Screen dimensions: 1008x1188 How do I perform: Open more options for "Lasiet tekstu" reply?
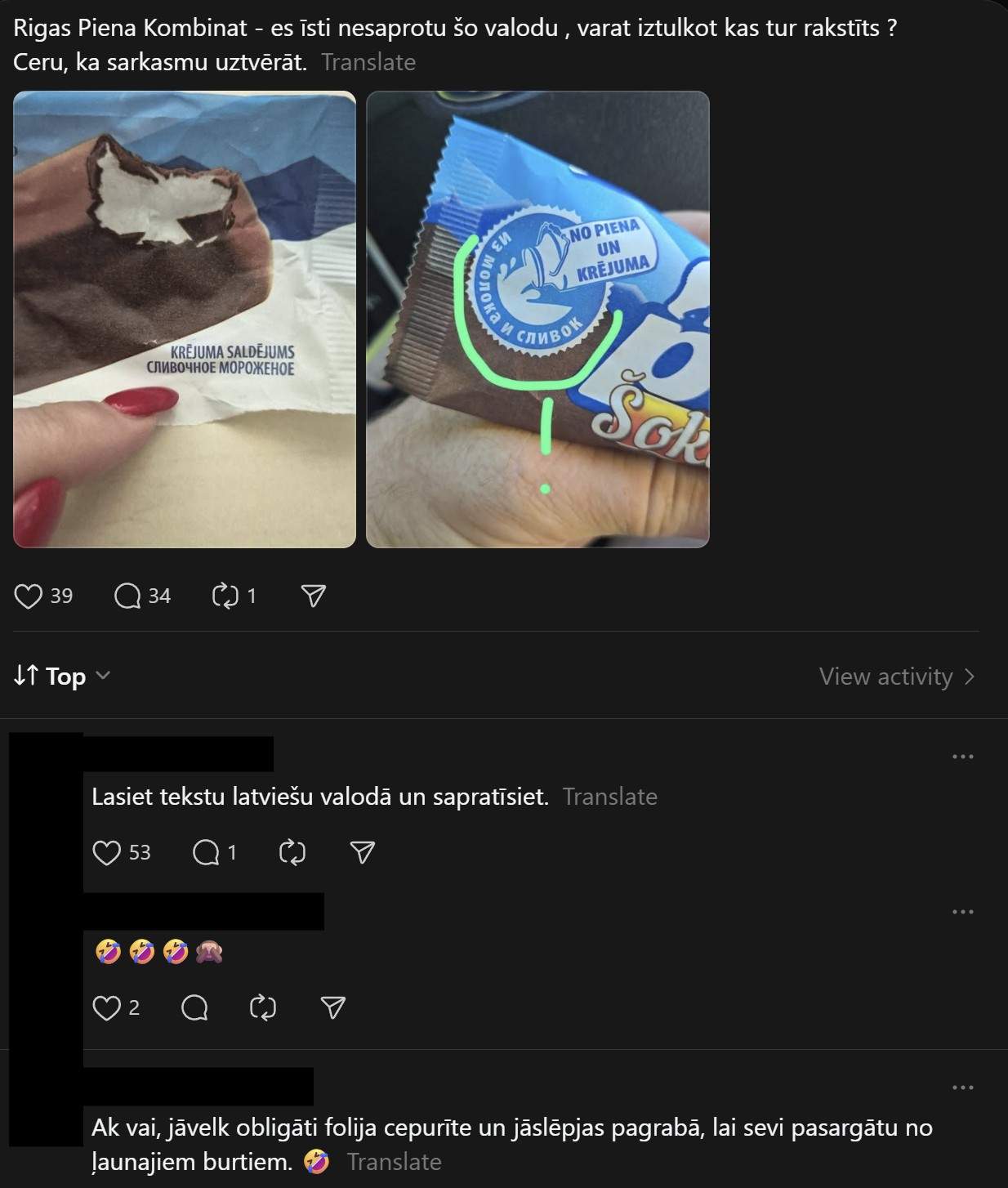coord(963,757)
